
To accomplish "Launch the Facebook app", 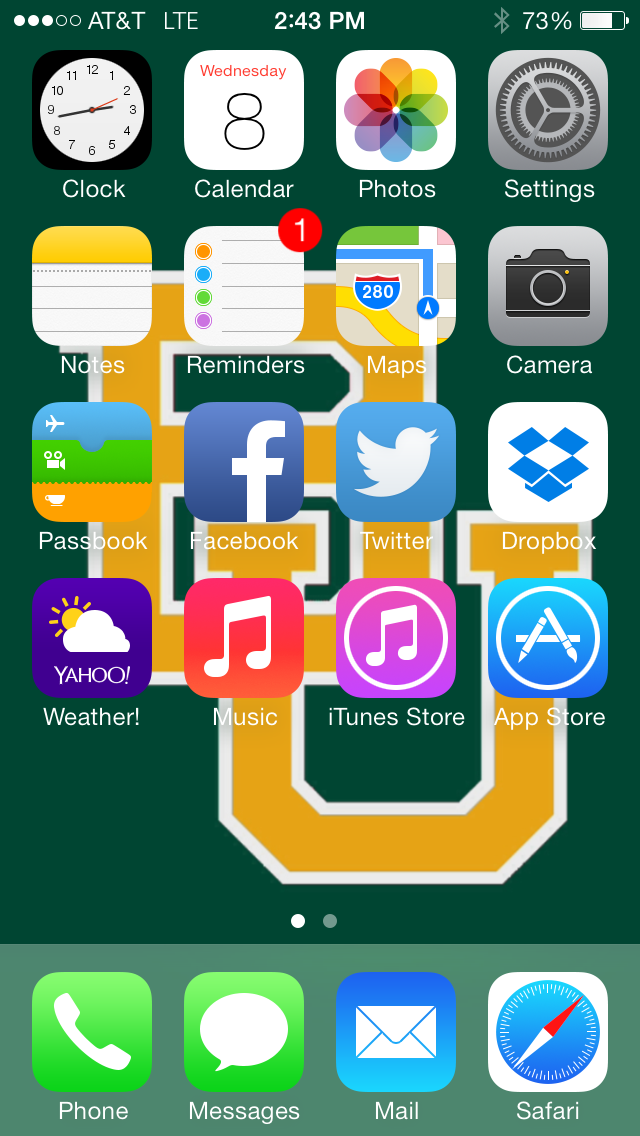I will click(x=244, y=462).
